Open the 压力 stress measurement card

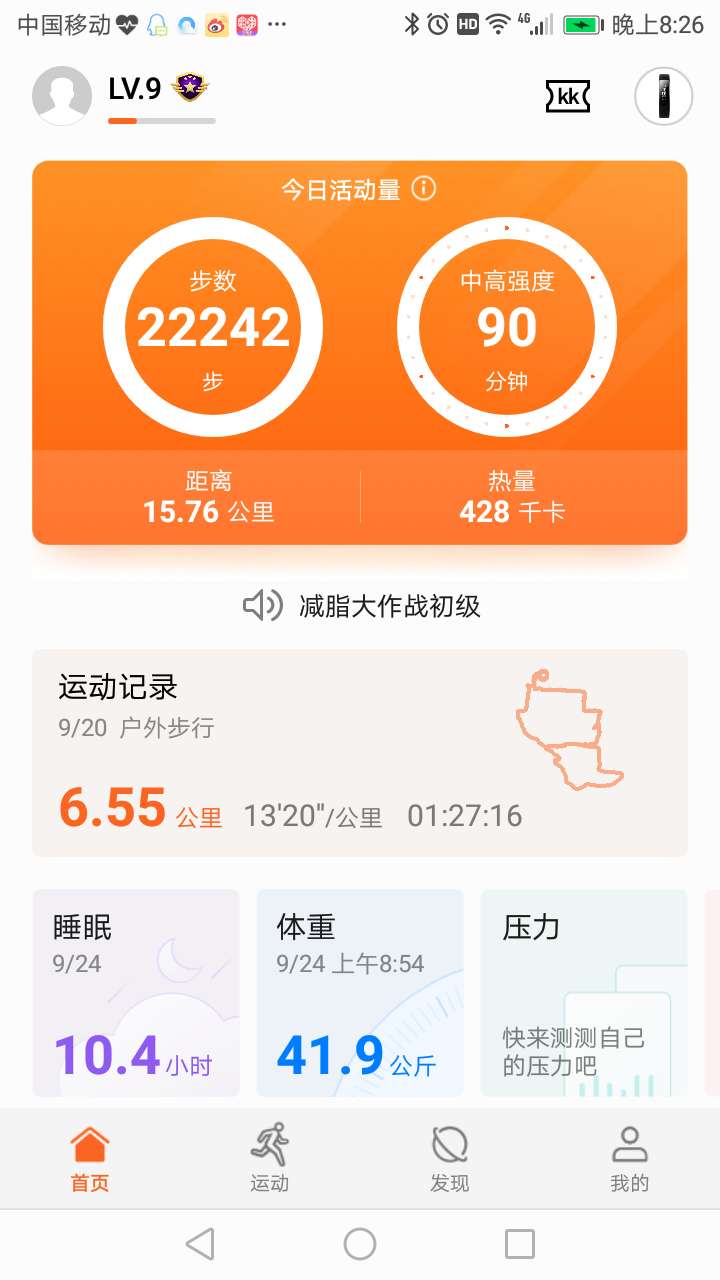[584, 990]
